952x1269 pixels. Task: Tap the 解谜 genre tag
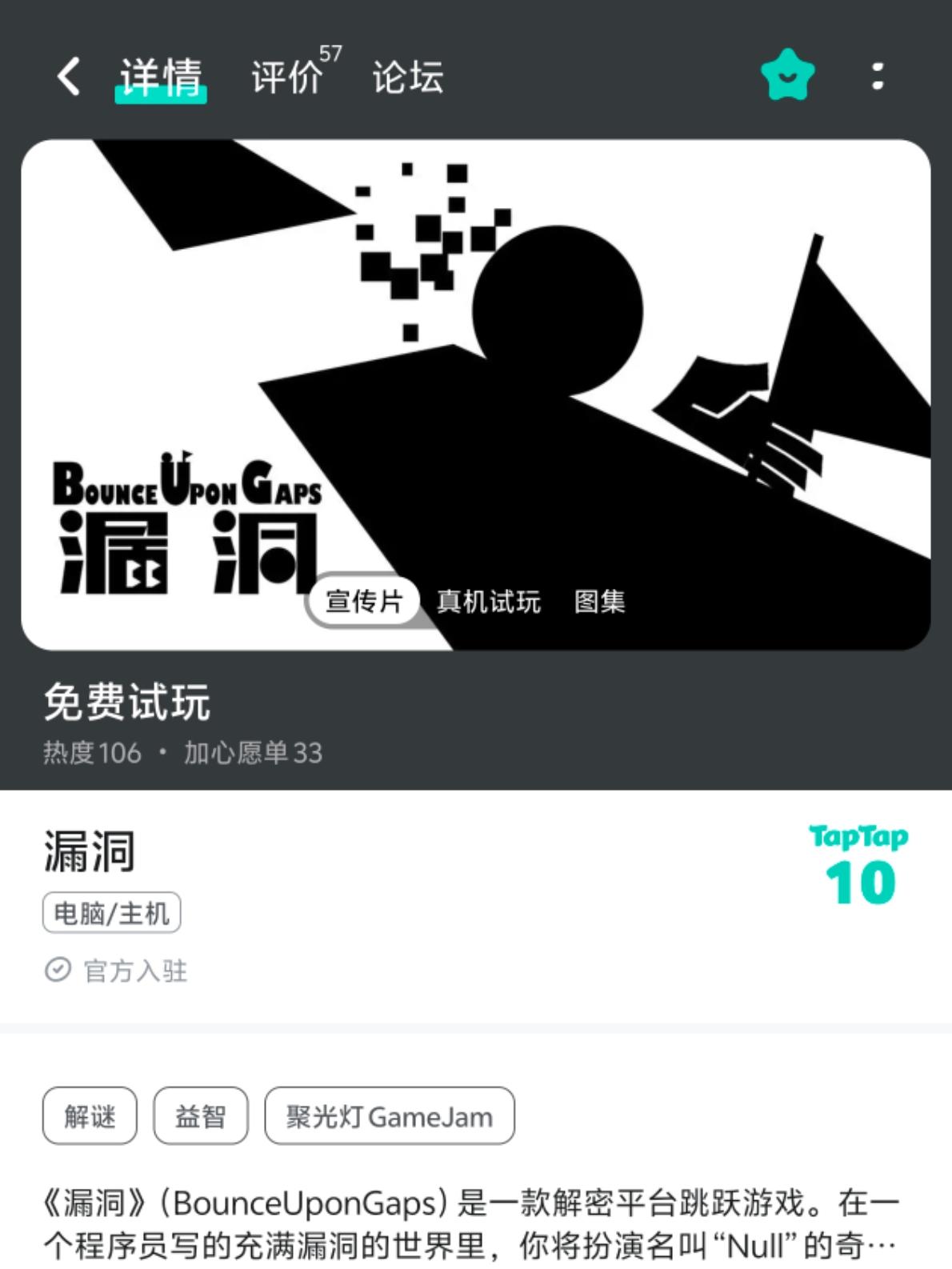coord(89,1116)
